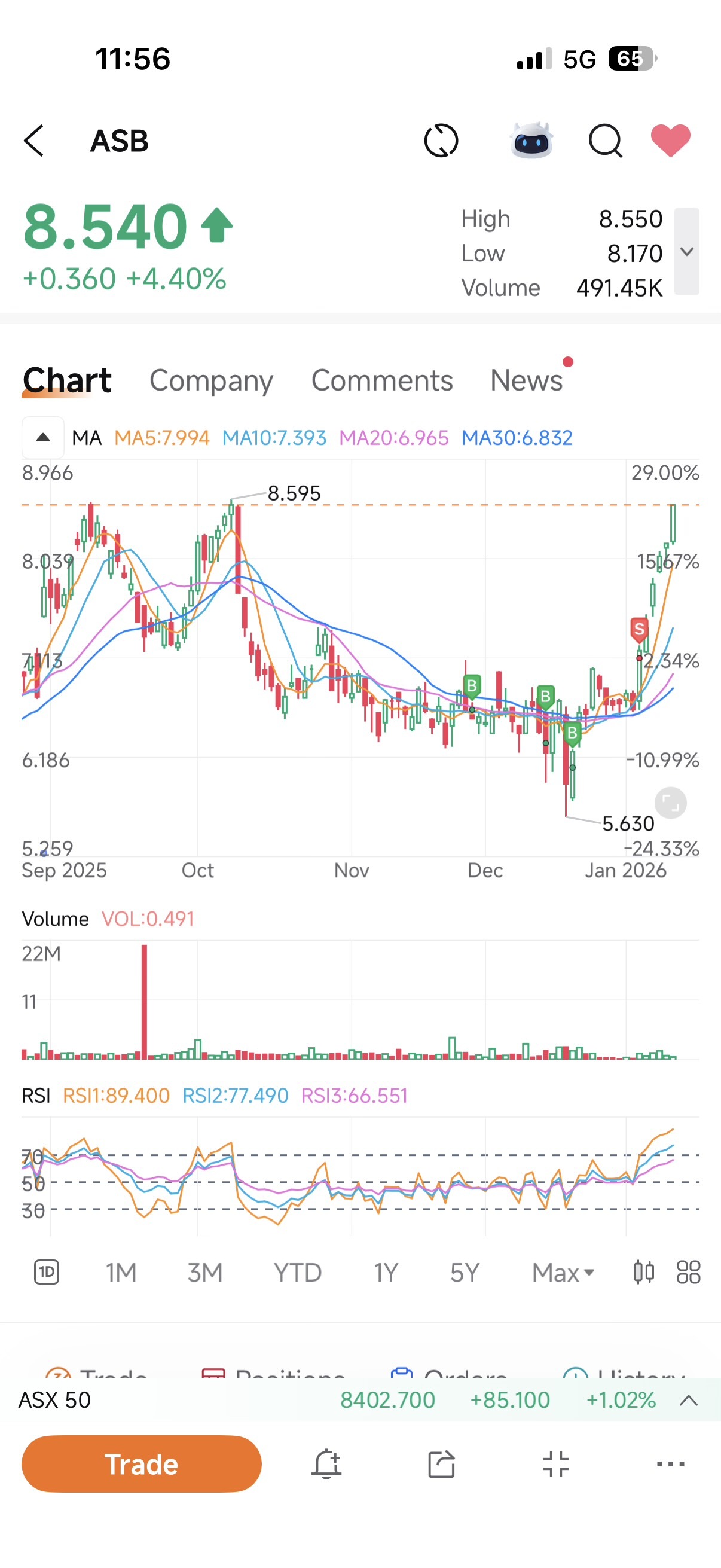The width and height of the screenshot is (721, 1568).
Task: Open the News tab
Action: point(526,380)
